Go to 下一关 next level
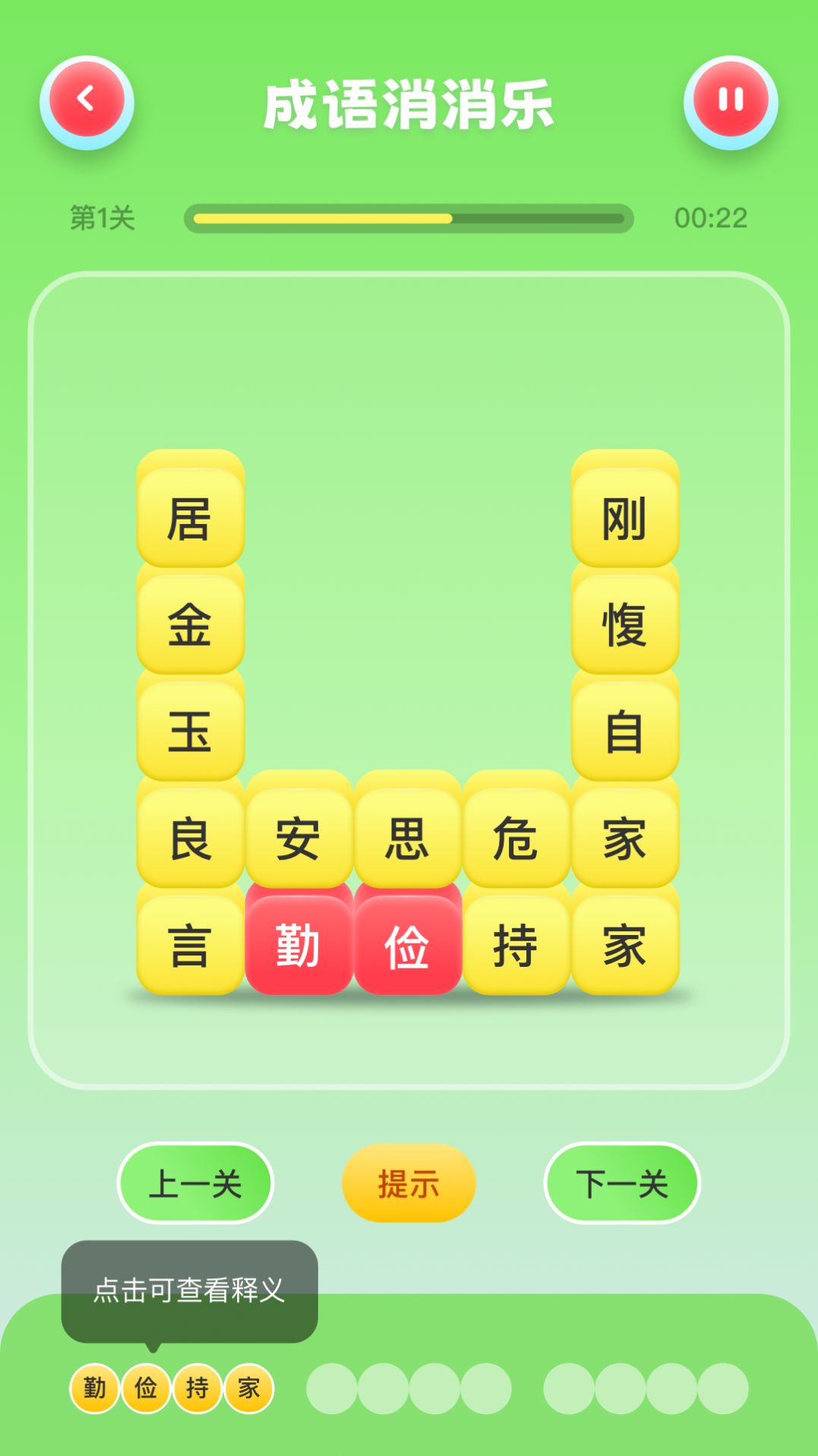Viewport: 818px width, 1456px height. tap(621, 1182)
